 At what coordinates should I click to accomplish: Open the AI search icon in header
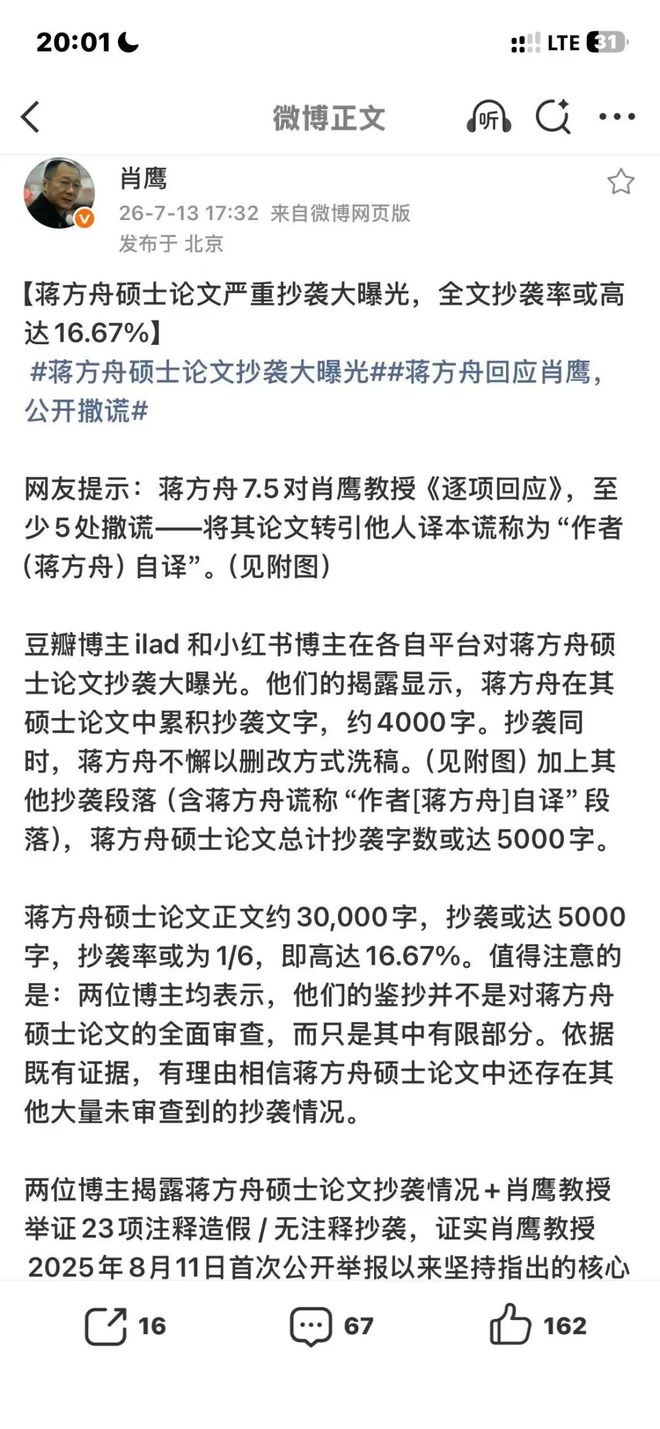point(553,117)
